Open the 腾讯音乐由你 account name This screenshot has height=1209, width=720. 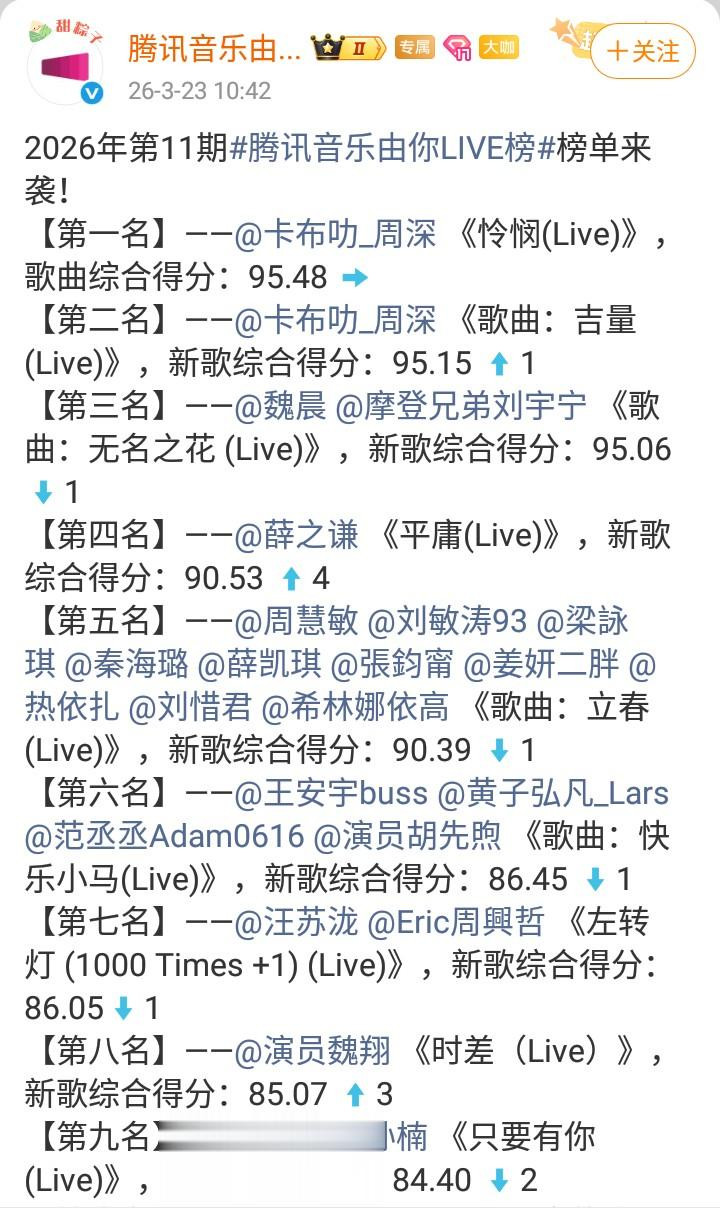click(x=214, y=47)
